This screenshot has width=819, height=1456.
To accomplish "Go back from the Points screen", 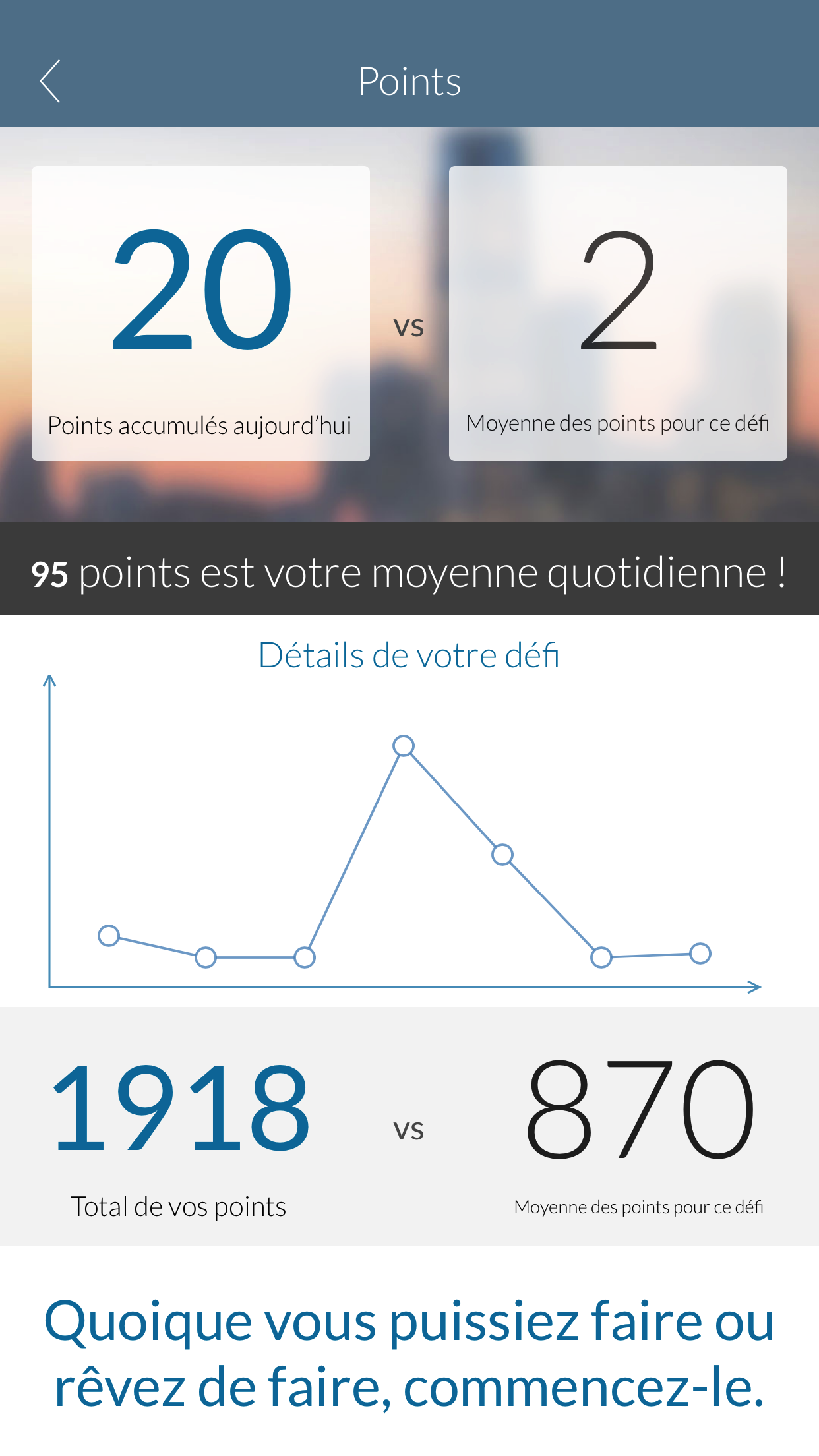I will (50, 81).
